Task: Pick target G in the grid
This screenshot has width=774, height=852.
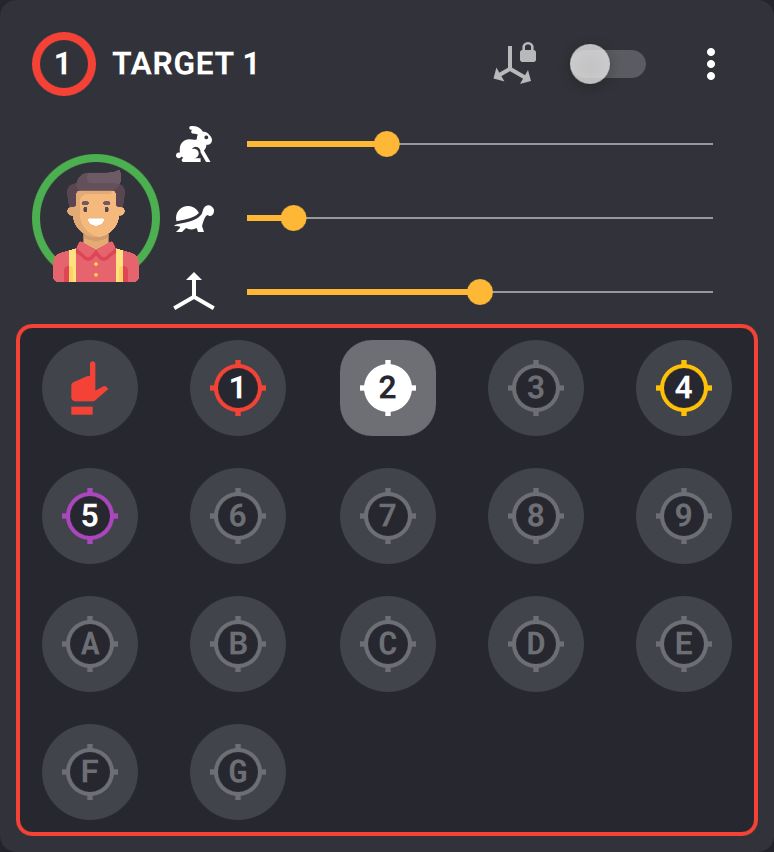Action: 238,772
